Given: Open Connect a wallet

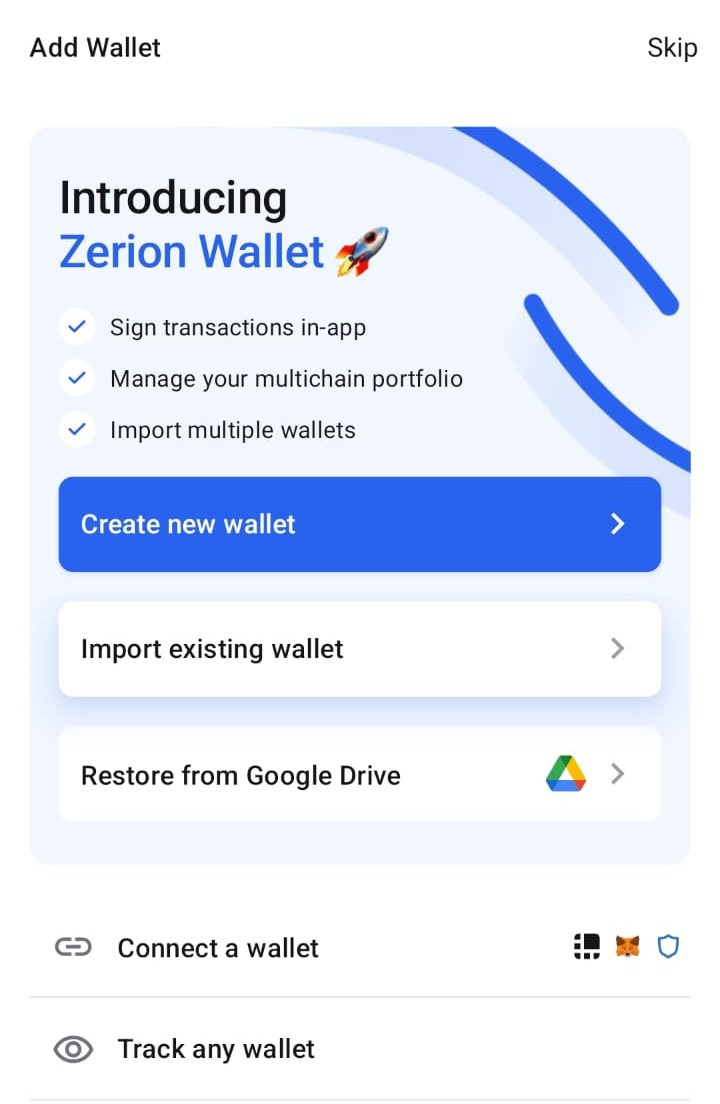Looking at the screenshot, I should 218,947.
